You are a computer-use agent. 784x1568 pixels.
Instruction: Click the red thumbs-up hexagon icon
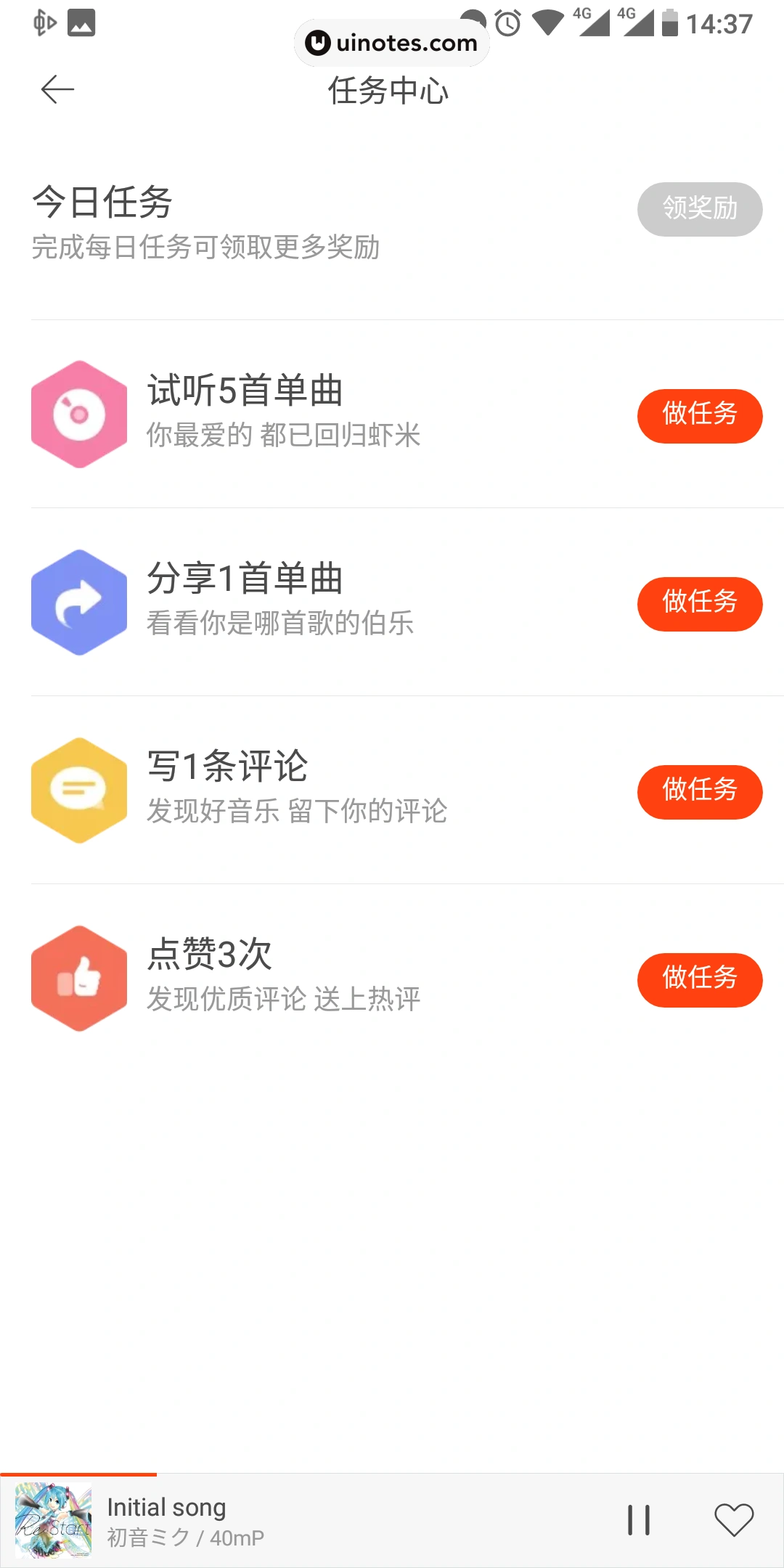[80, 979]
